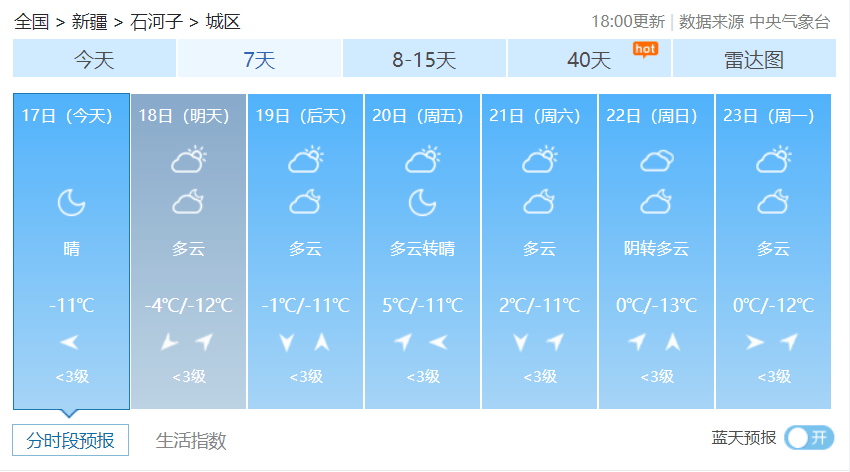Select the 19日（后天）forecast card

(x=305, y=250)
